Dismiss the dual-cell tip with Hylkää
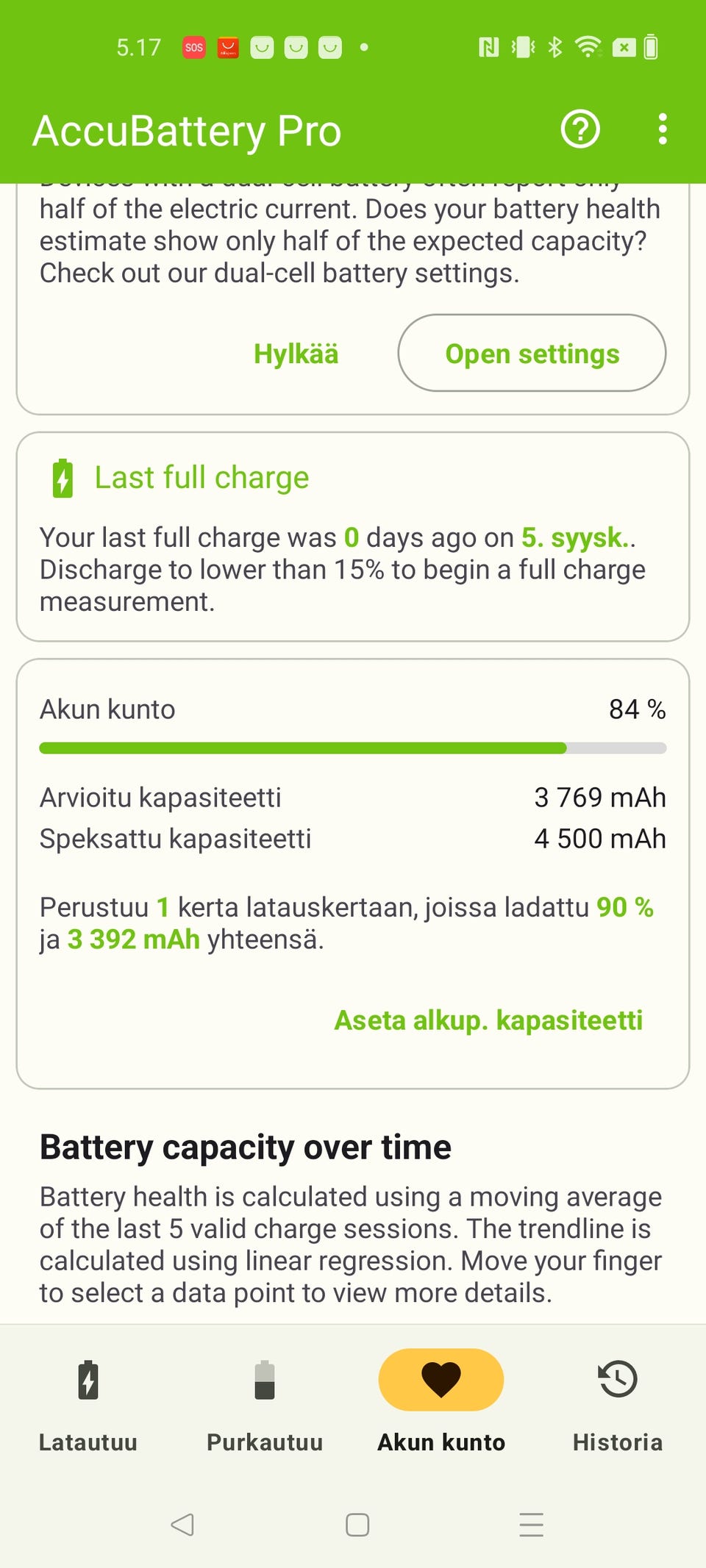706x1568 pixels. (x=296, y=354)
